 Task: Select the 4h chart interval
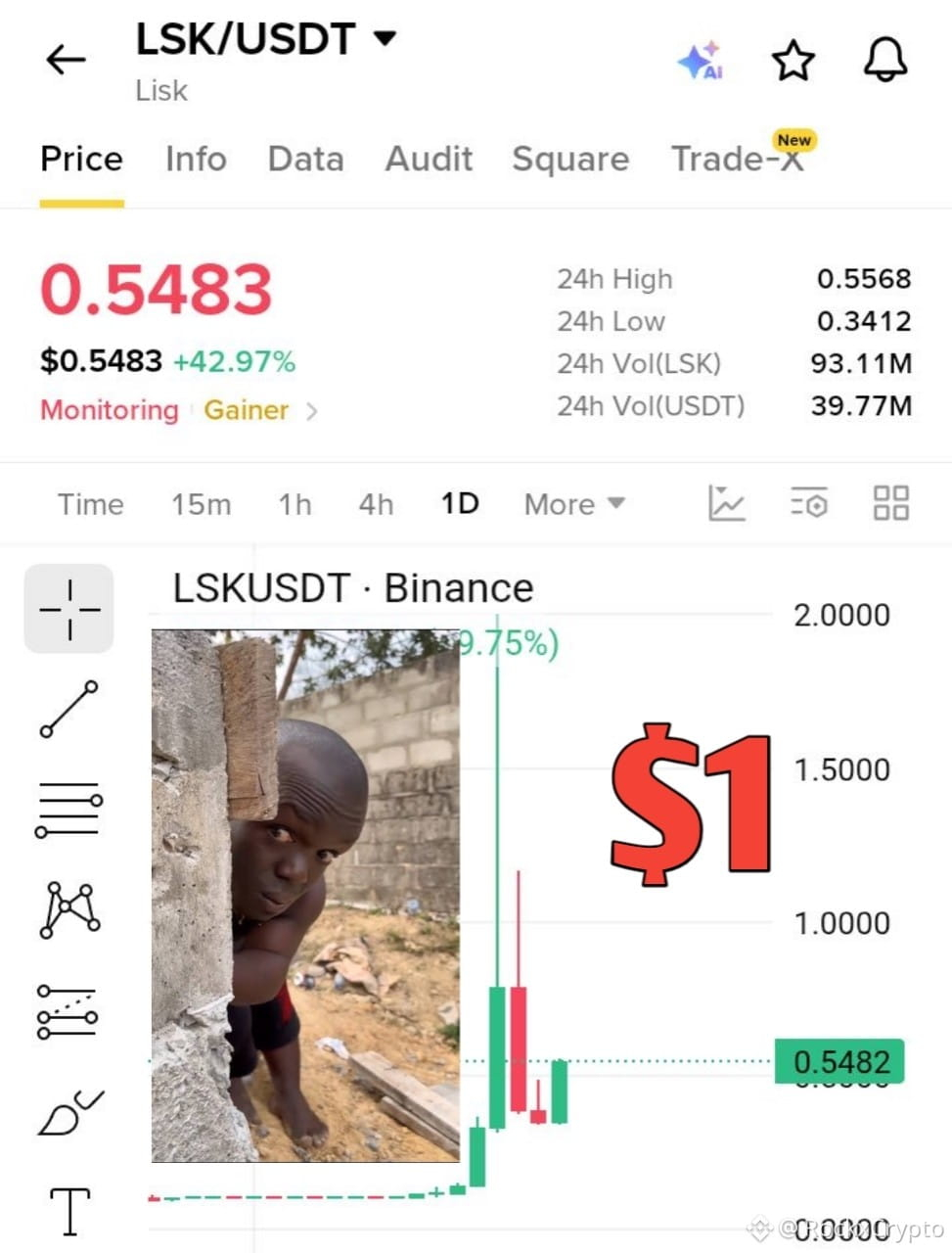coord(376,504)
